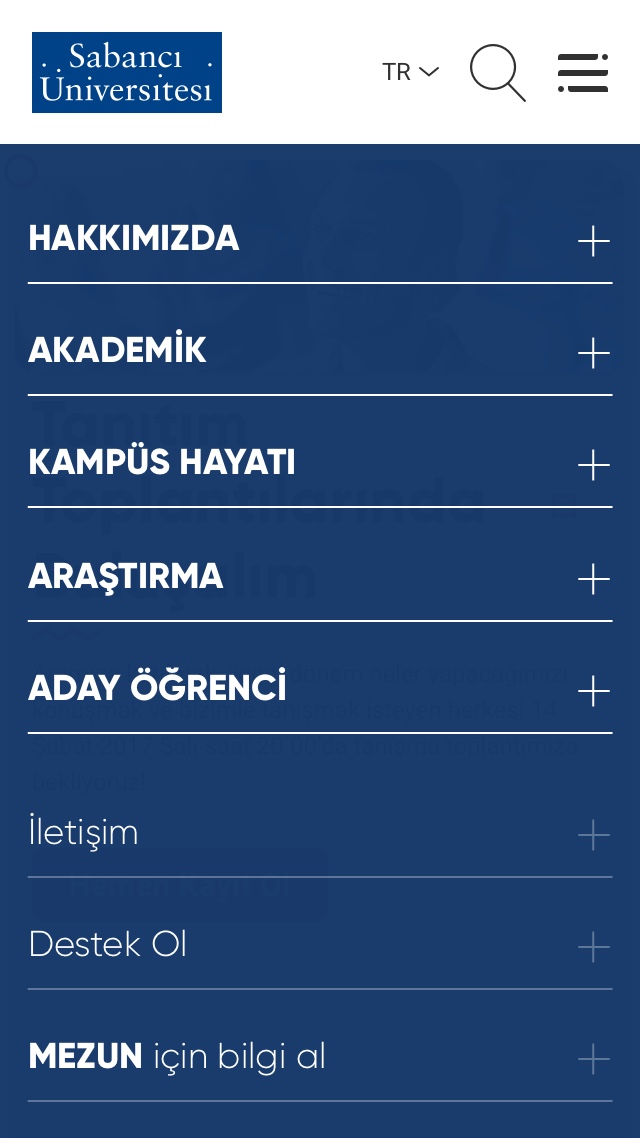Expand the ARAŞTIRMA section
The image size is (640, 1138).
pyautogui.click(x=593, y=579)
